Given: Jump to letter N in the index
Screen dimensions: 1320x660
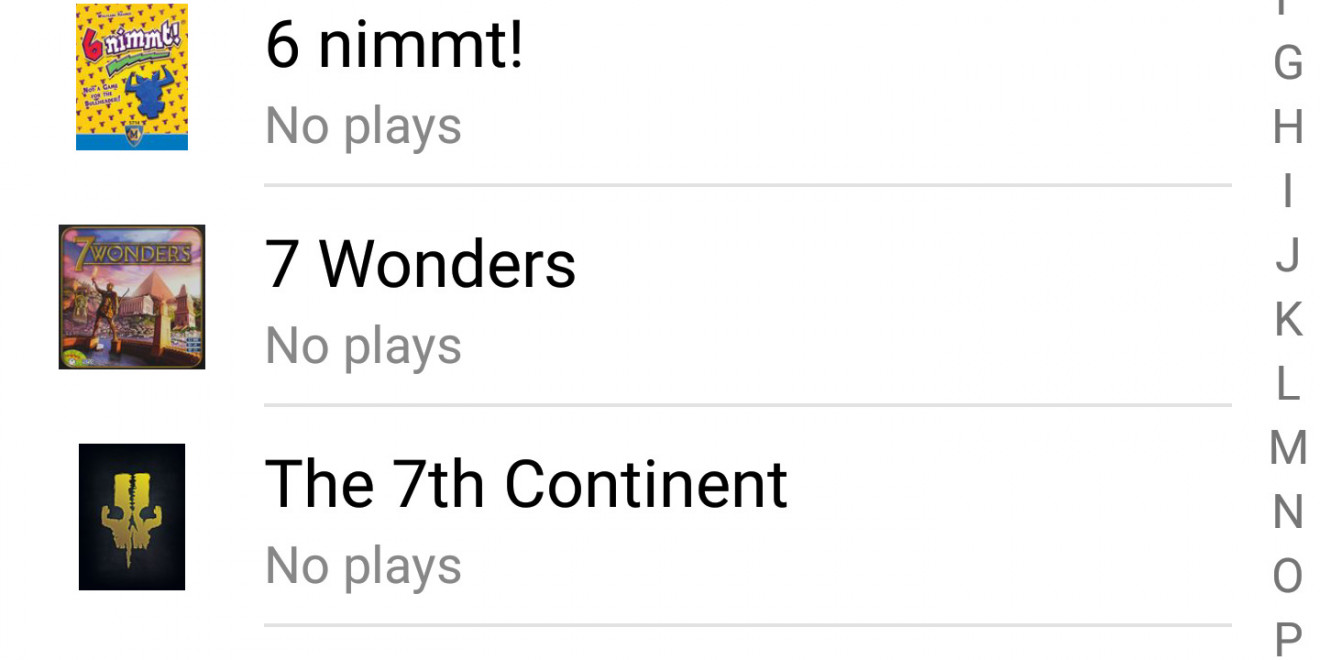Looking at the screenshot, I should 1288,512.
